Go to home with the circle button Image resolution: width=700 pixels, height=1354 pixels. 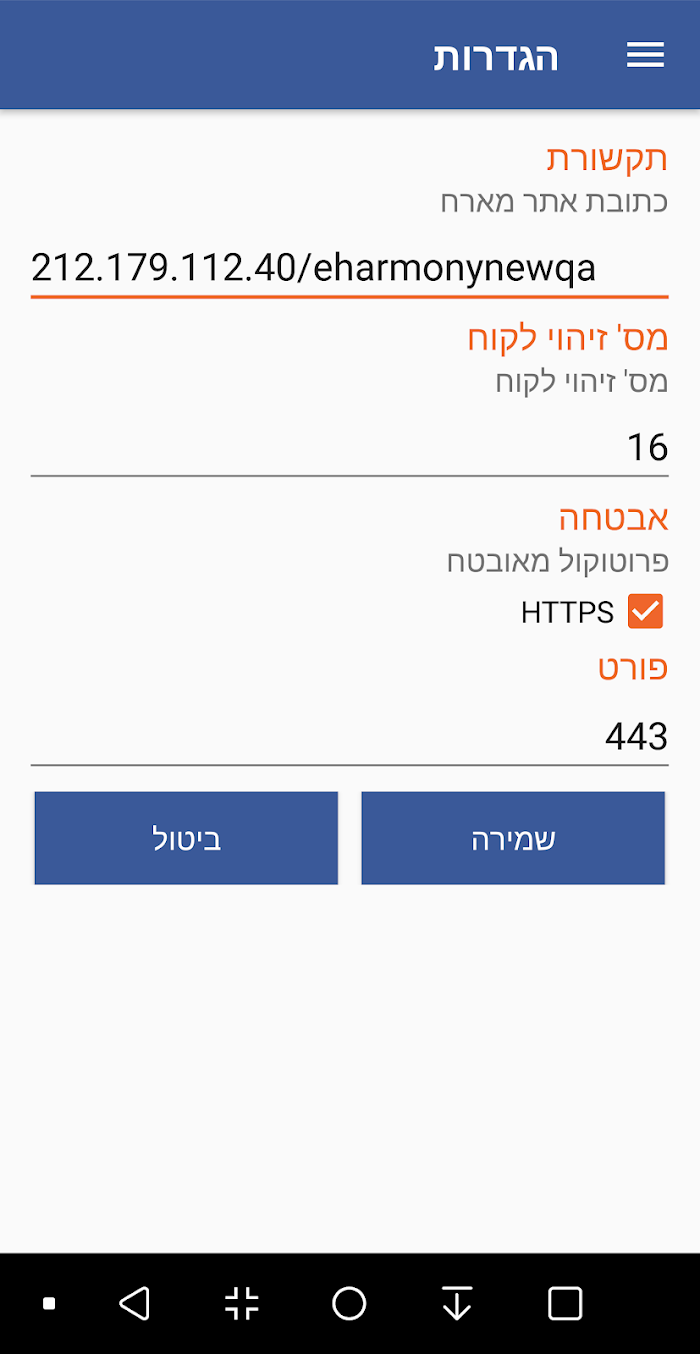click(349, 1303)
